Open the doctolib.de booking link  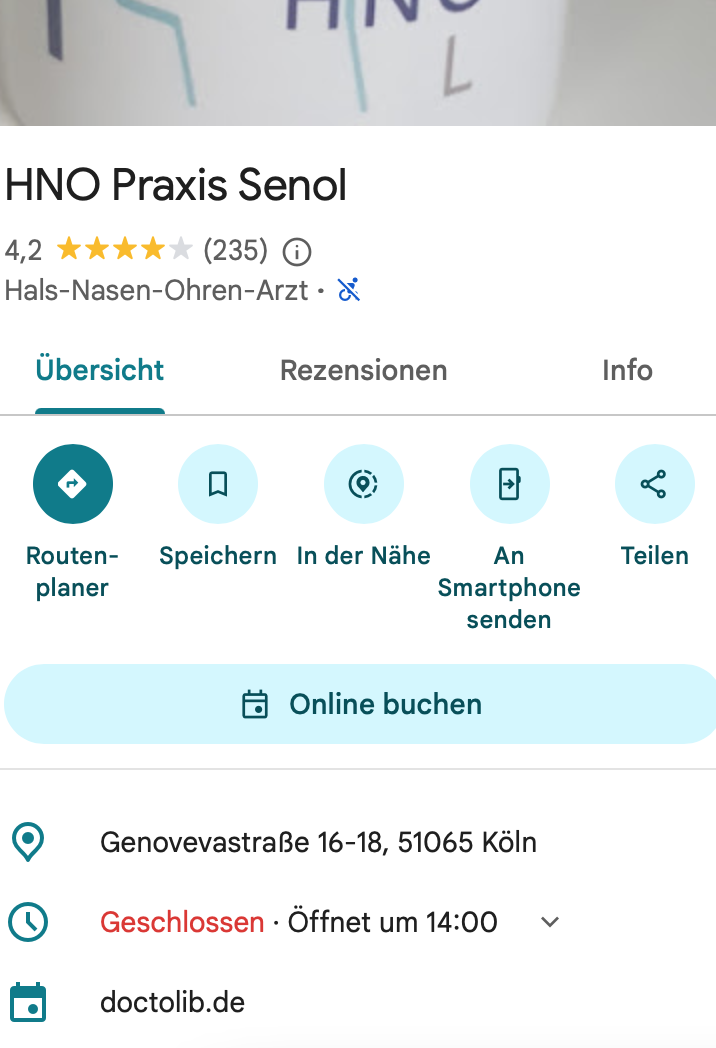(x=172, y=1003)
